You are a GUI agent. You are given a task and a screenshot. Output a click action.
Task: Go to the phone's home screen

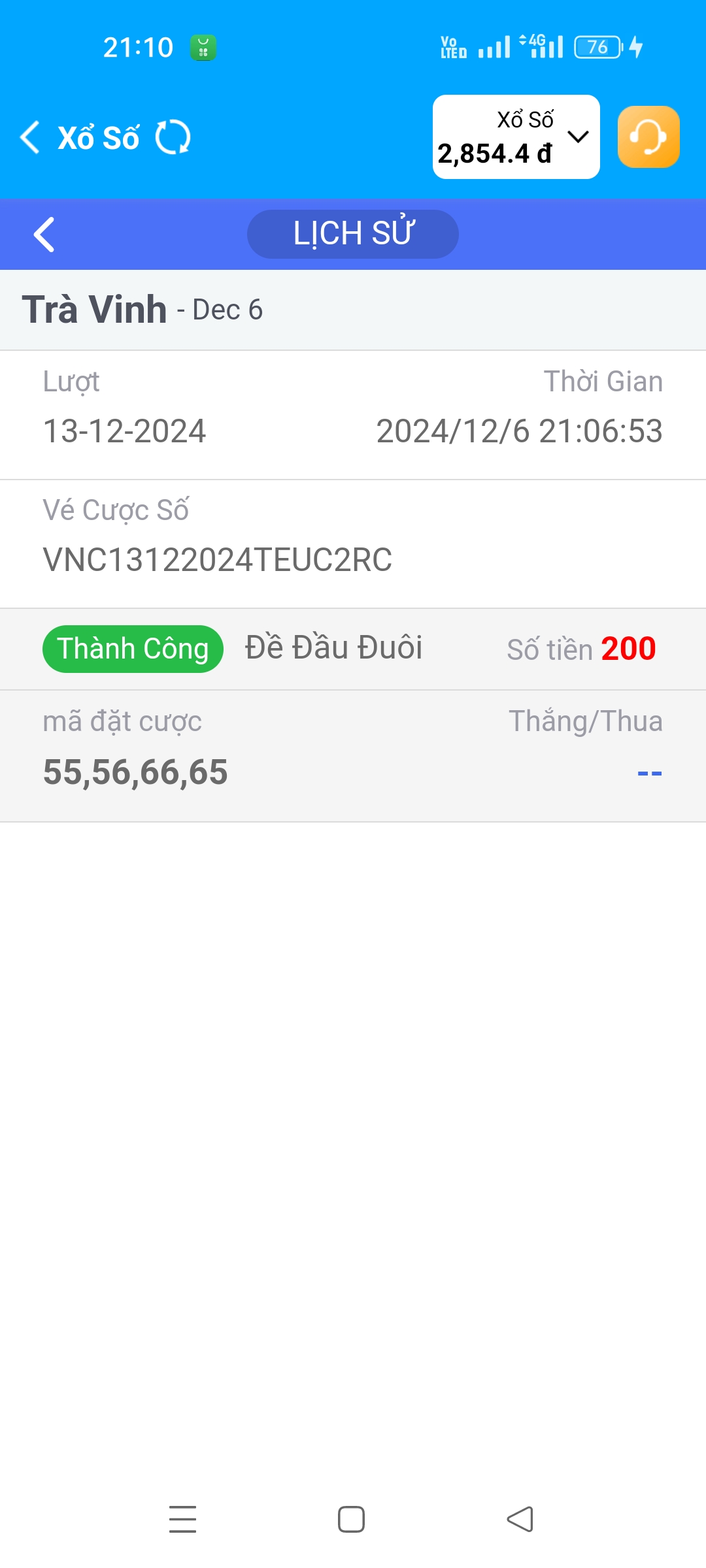tap(351, 1519)
